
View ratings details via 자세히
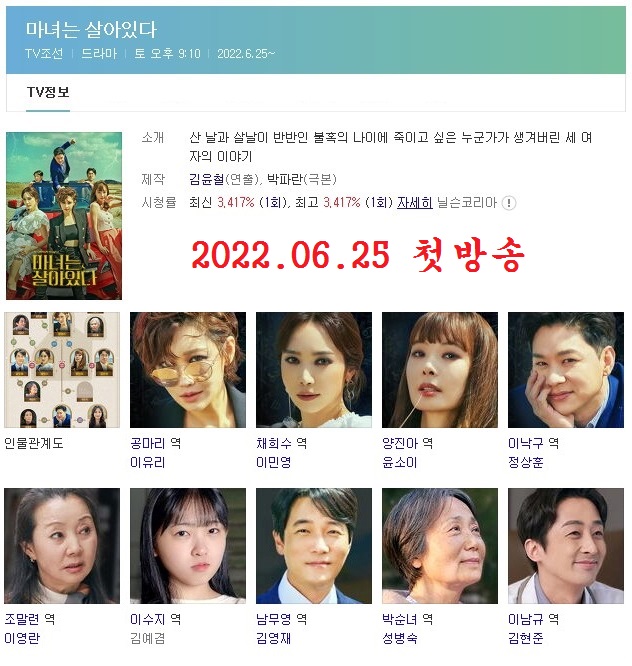[x=415, y=203]
